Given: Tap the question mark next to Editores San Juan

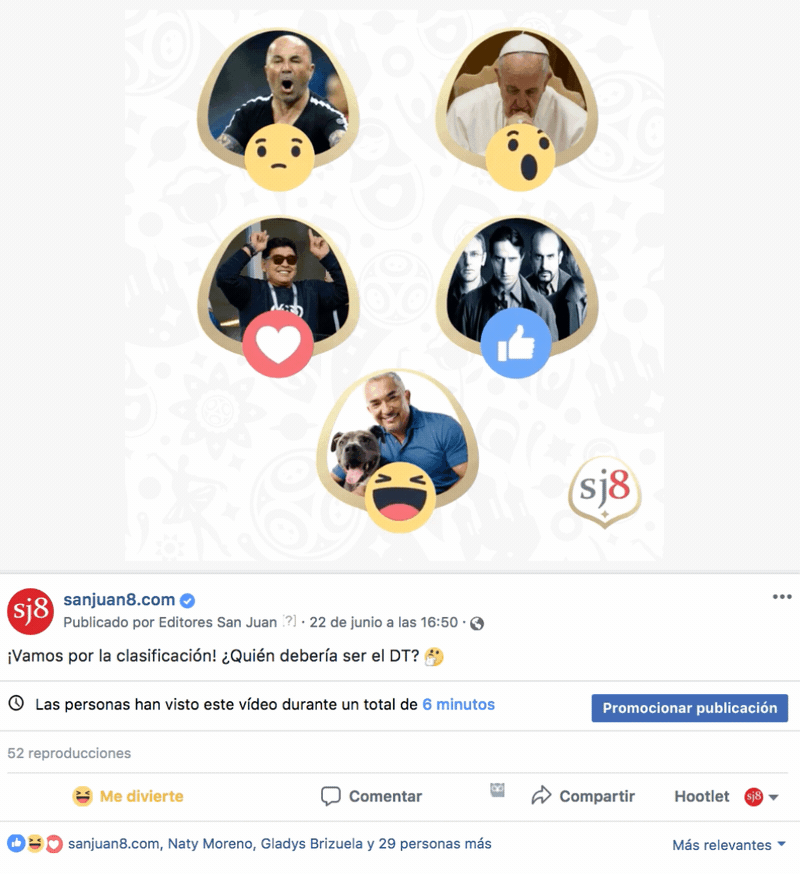Looking at the screenshot, I should [289, 623].
